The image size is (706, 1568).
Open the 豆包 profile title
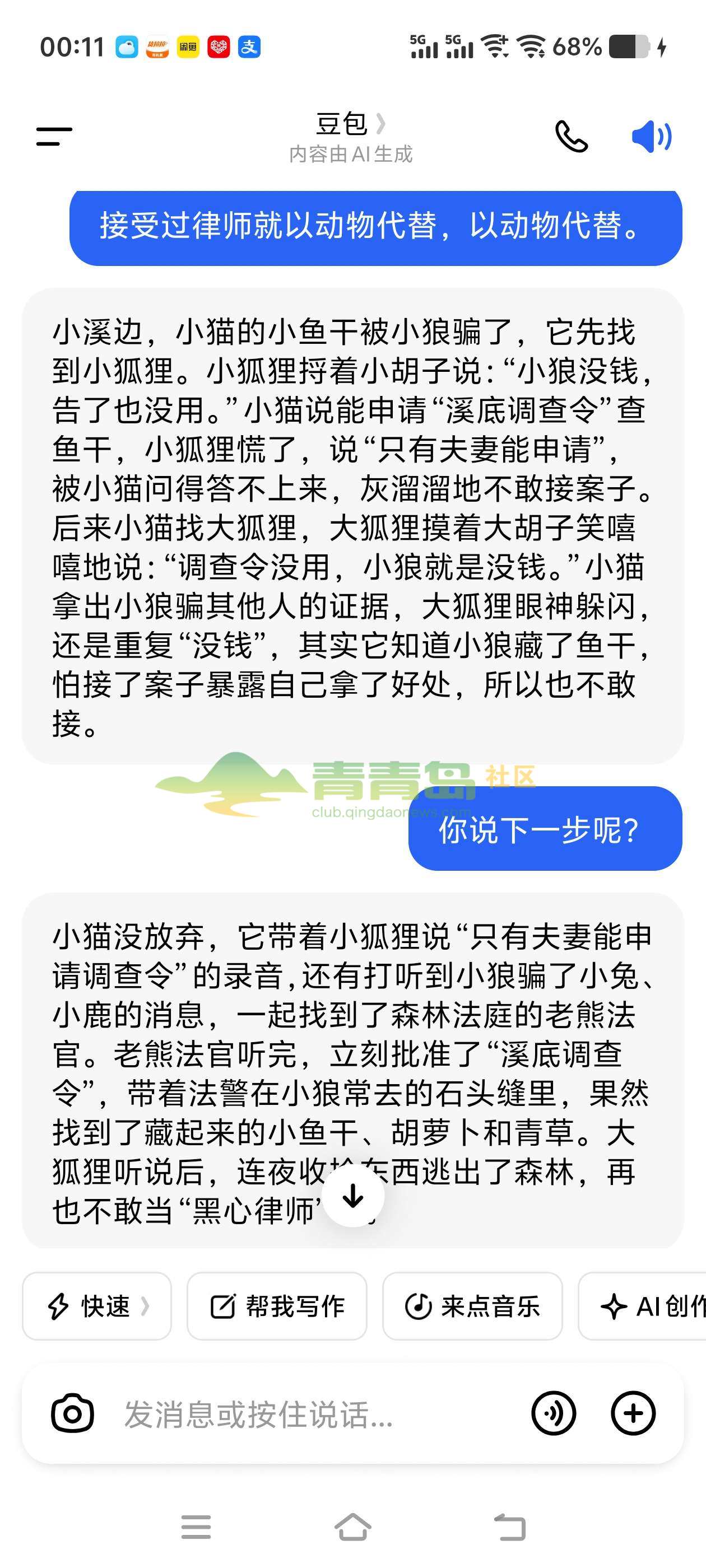click(350, 124)
